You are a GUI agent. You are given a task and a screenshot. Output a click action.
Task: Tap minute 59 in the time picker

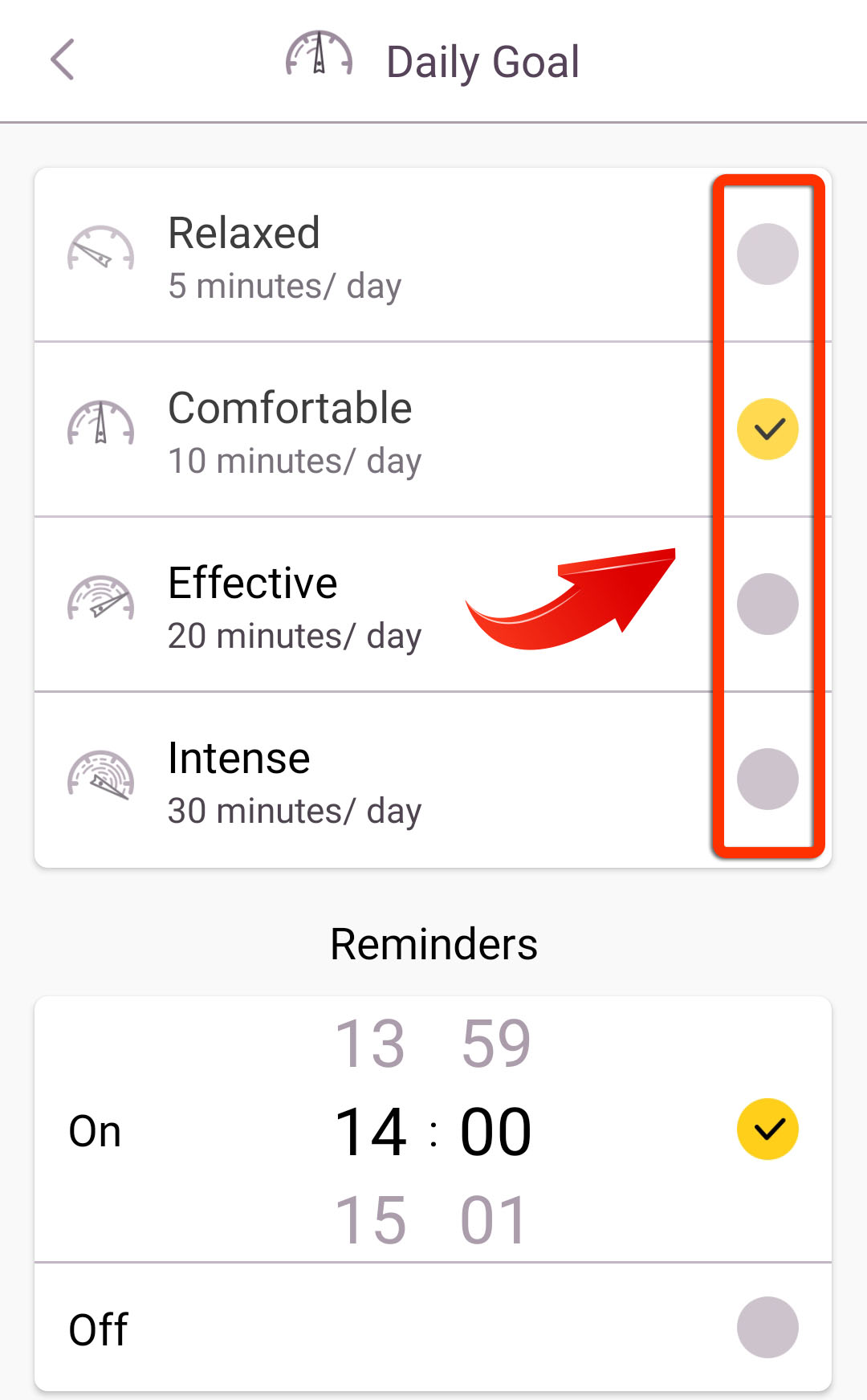pos(496,1044)
